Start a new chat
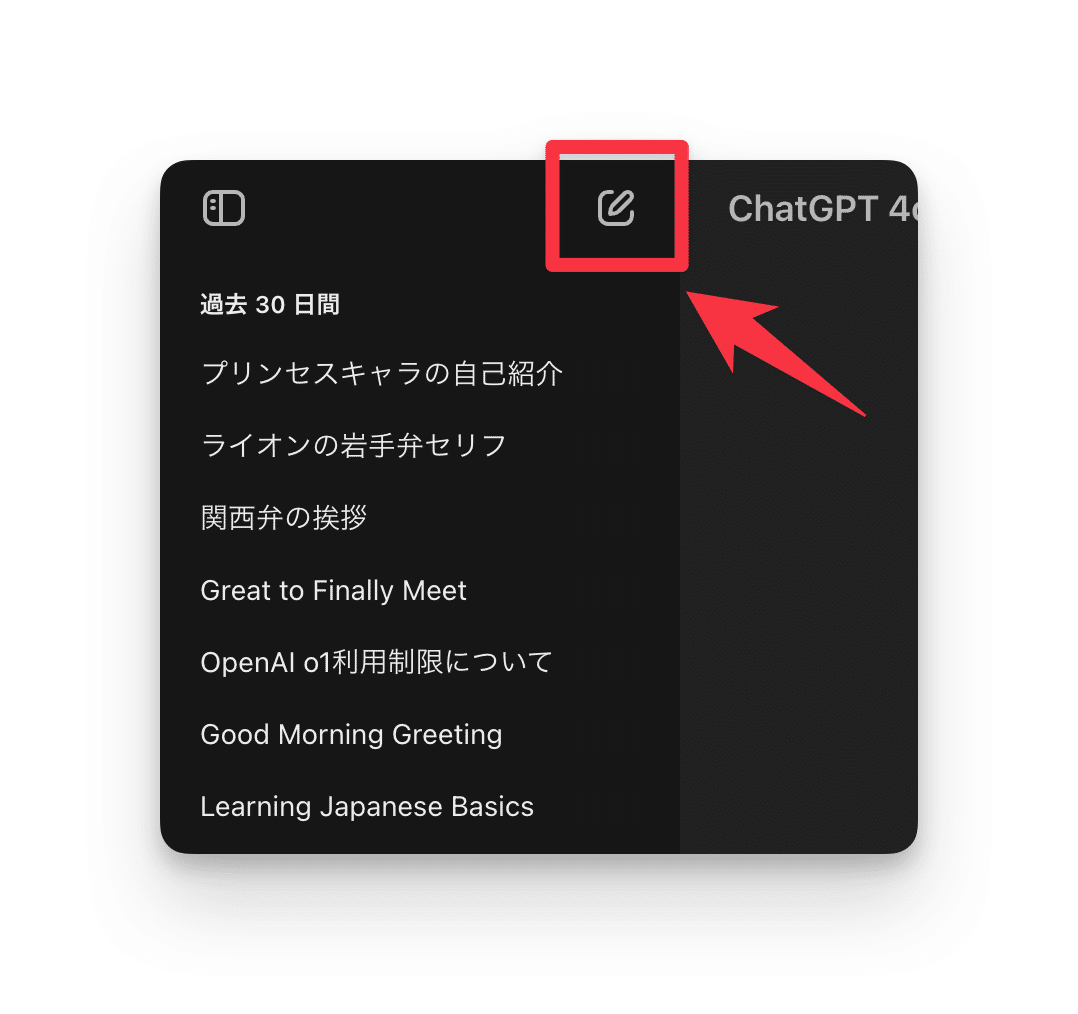Viewport: 1078px width, 1014px height. tap(616, 207)
